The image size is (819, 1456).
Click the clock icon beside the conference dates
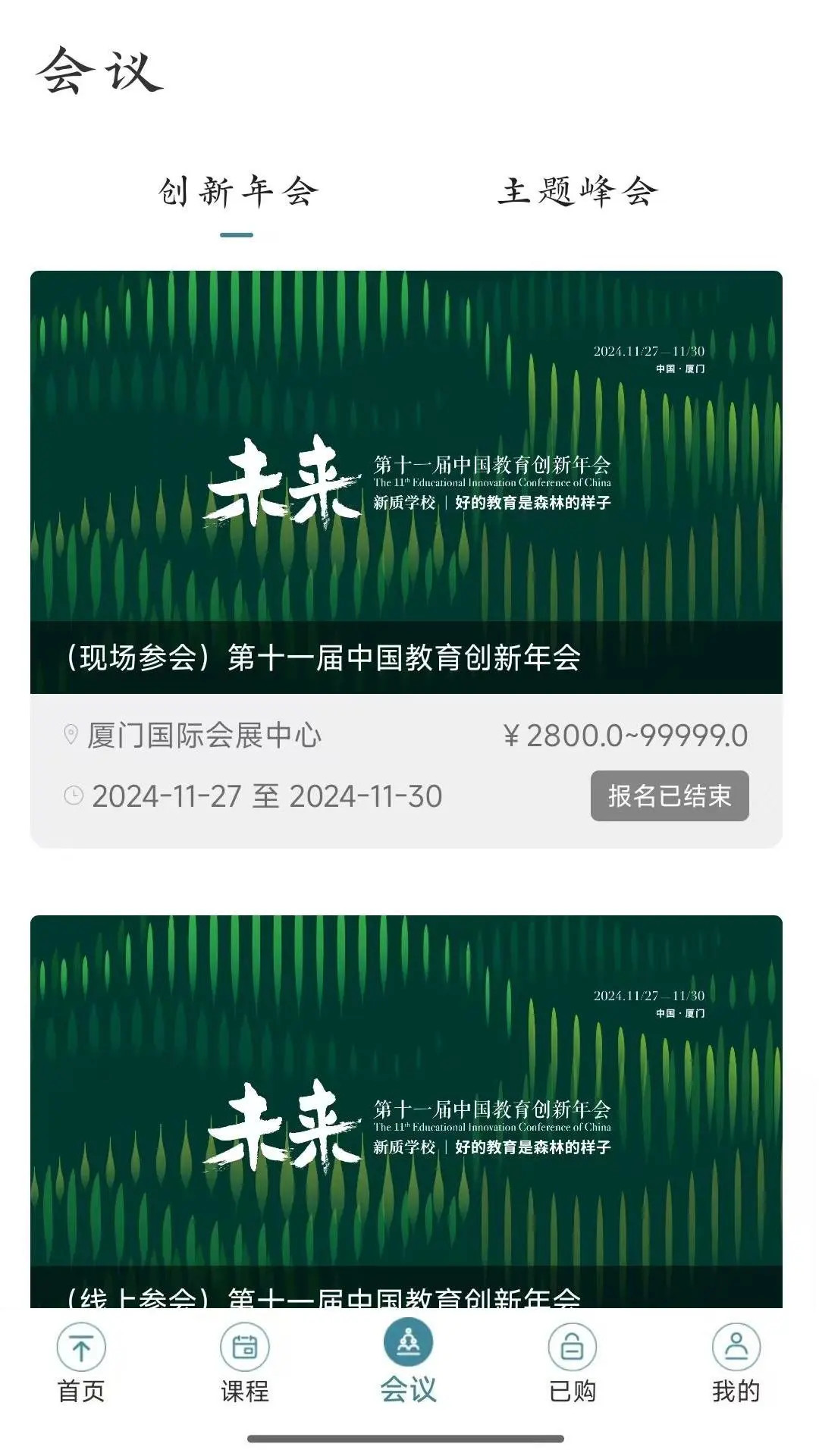pos(72,795)
